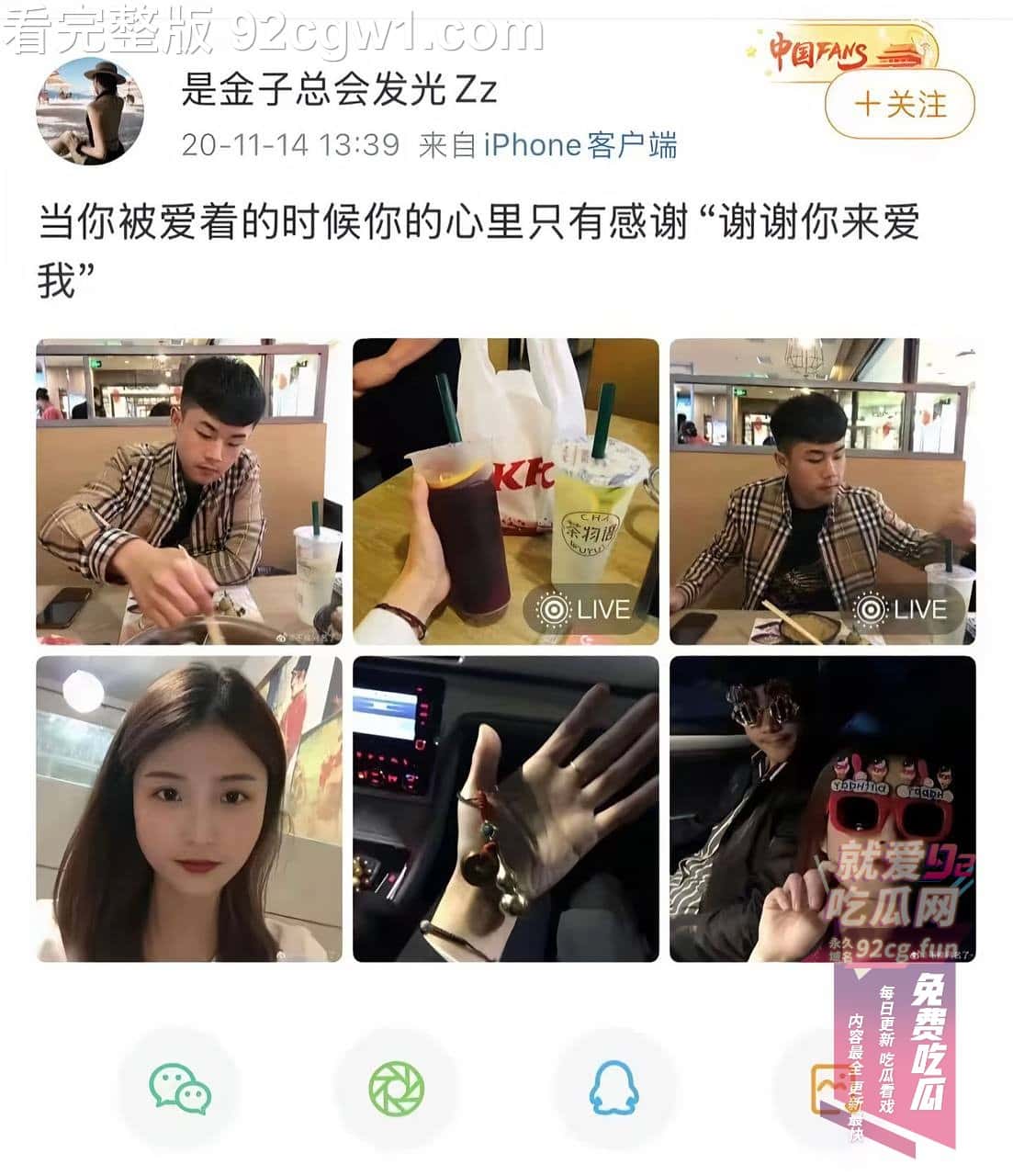The image size is (1013, 1176).
Task: View the photo with sunglasses stickers
Action: tap(822, 808)
